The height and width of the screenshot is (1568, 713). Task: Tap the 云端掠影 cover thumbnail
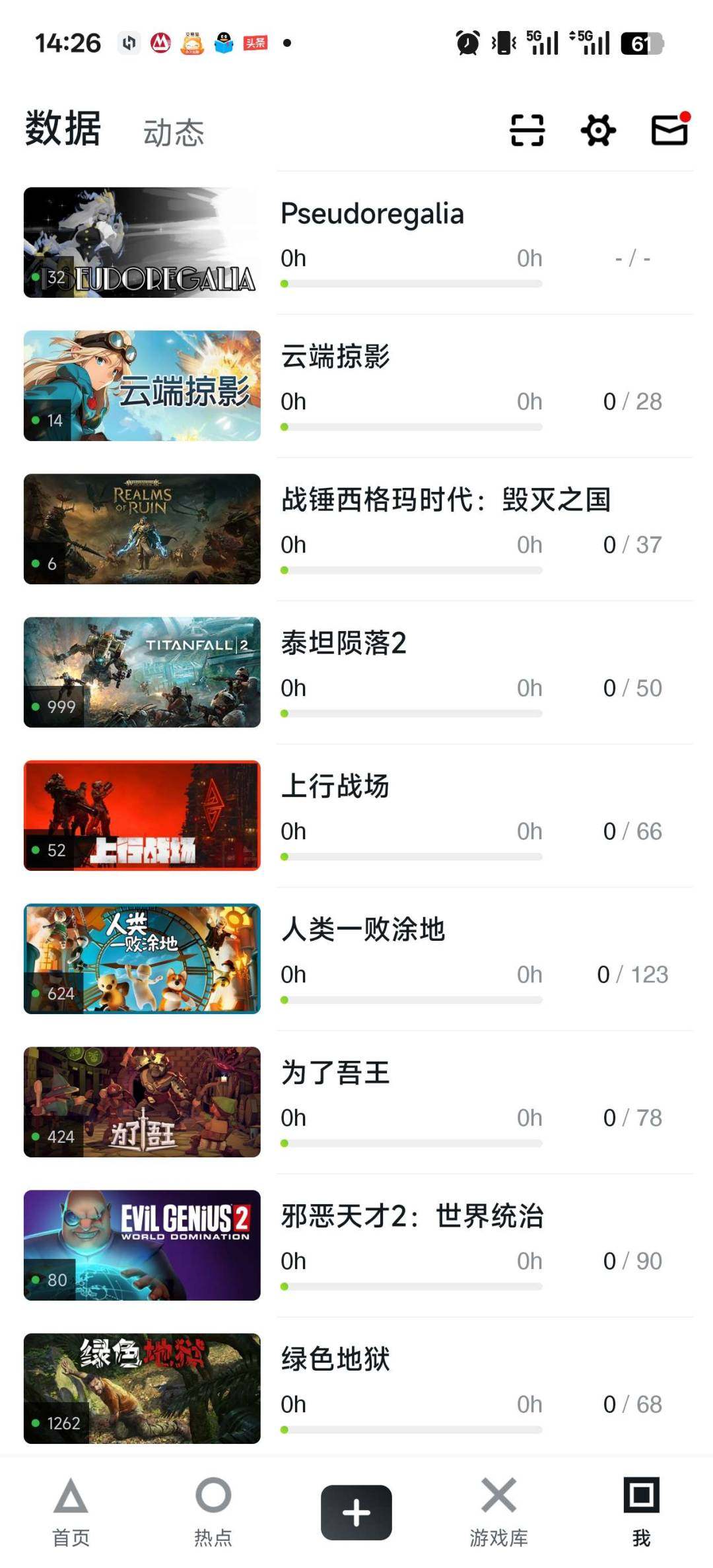click(x=143, y=386)
